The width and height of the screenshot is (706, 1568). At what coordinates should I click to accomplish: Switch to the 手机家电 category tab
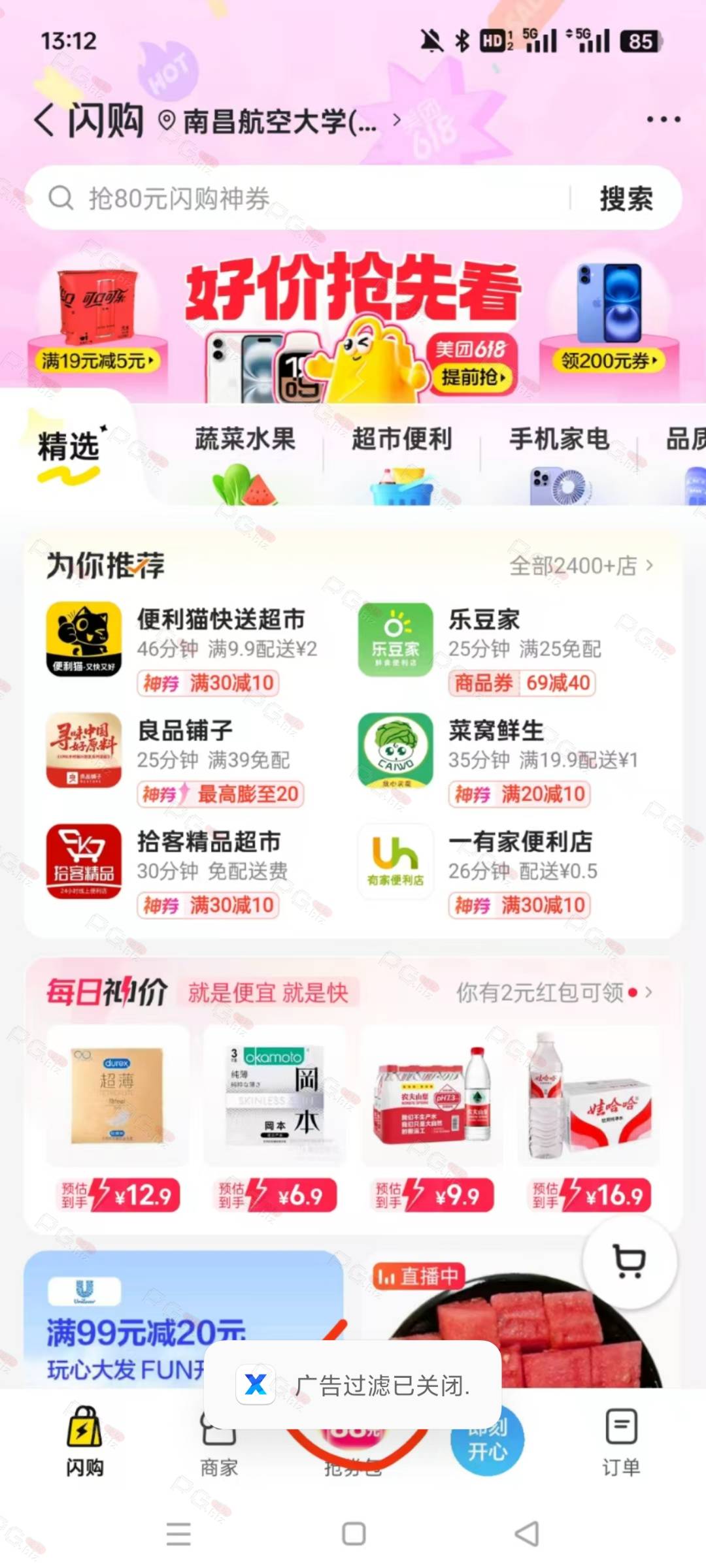pyautogui.click(x=560, y=457)
